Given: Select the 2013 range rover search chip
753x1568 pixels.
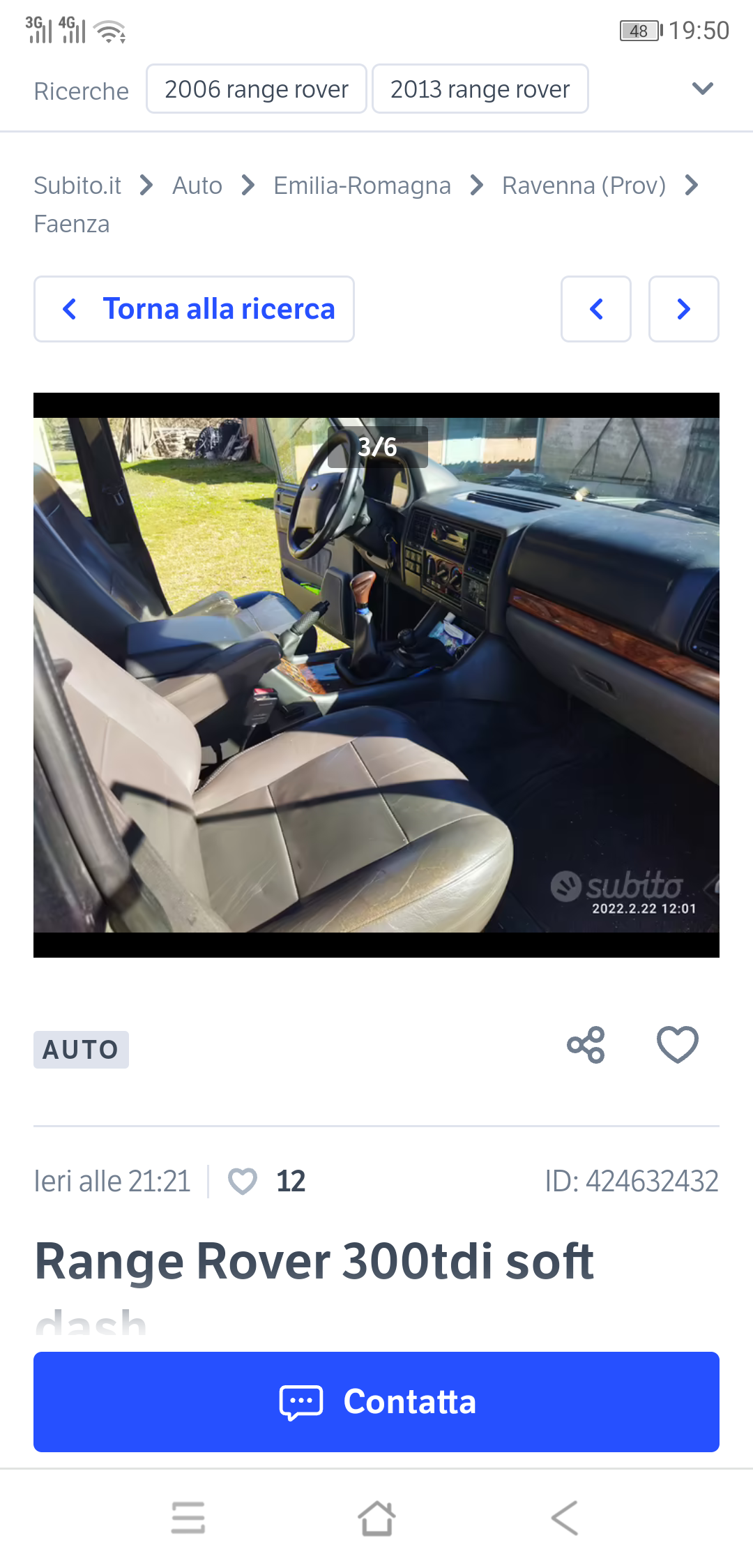Looking at the screenshot, I should 480,89.
